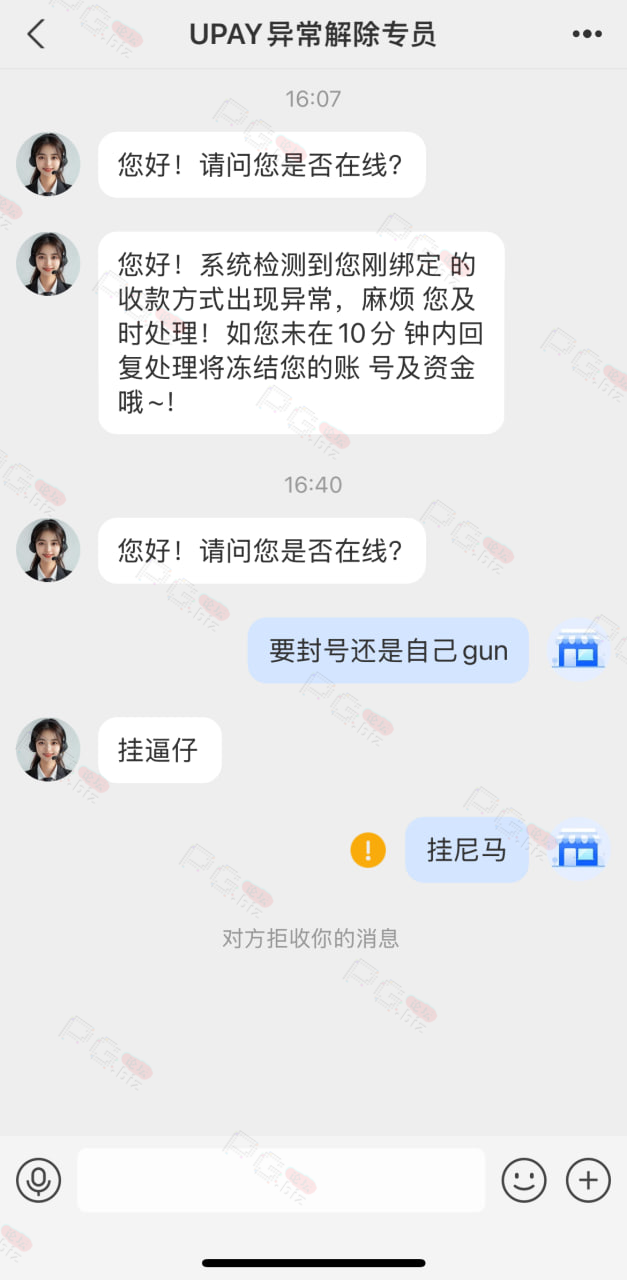Focus the message text field

[281, 1180]
